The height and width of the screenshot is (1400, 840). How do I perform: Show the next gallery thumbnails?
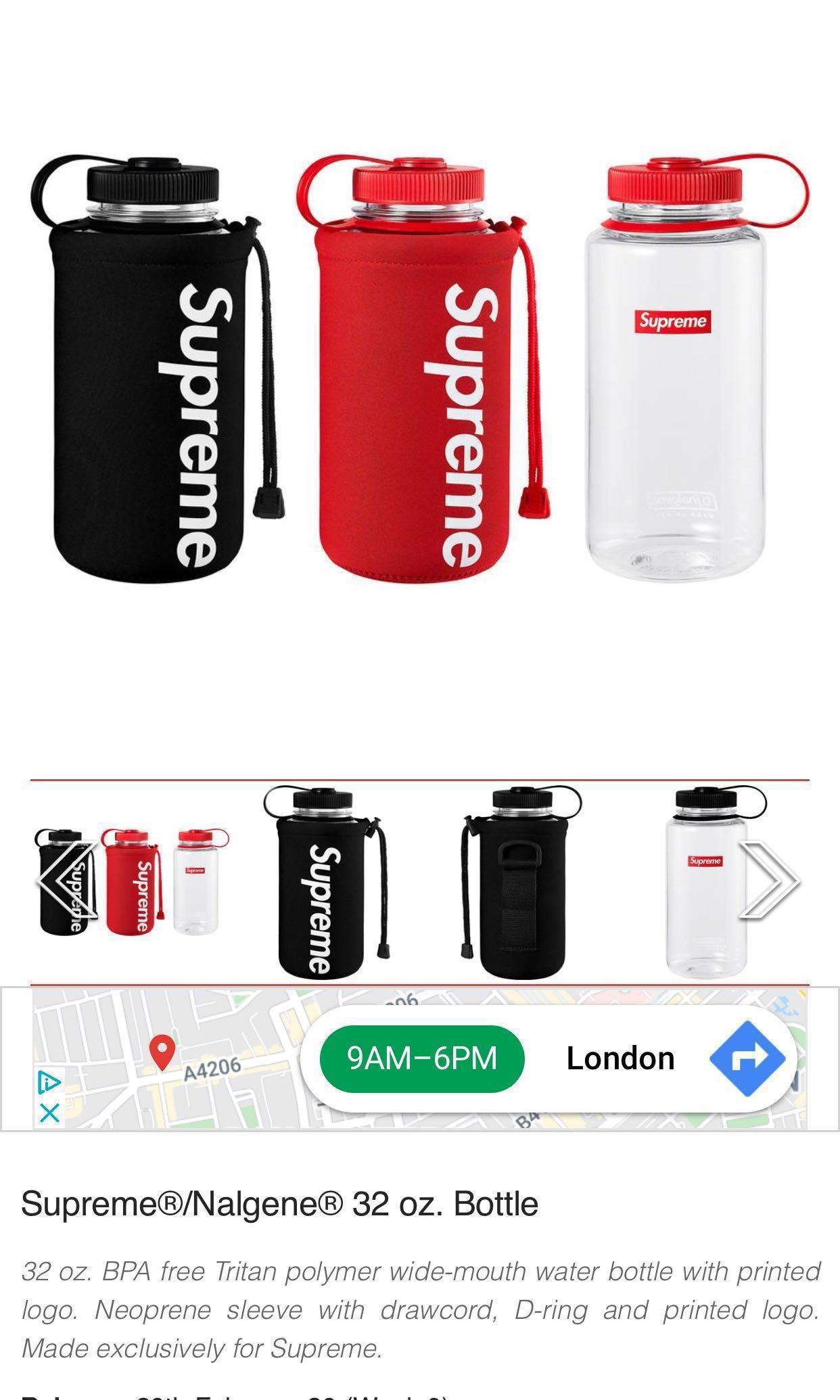pos(770,881)
